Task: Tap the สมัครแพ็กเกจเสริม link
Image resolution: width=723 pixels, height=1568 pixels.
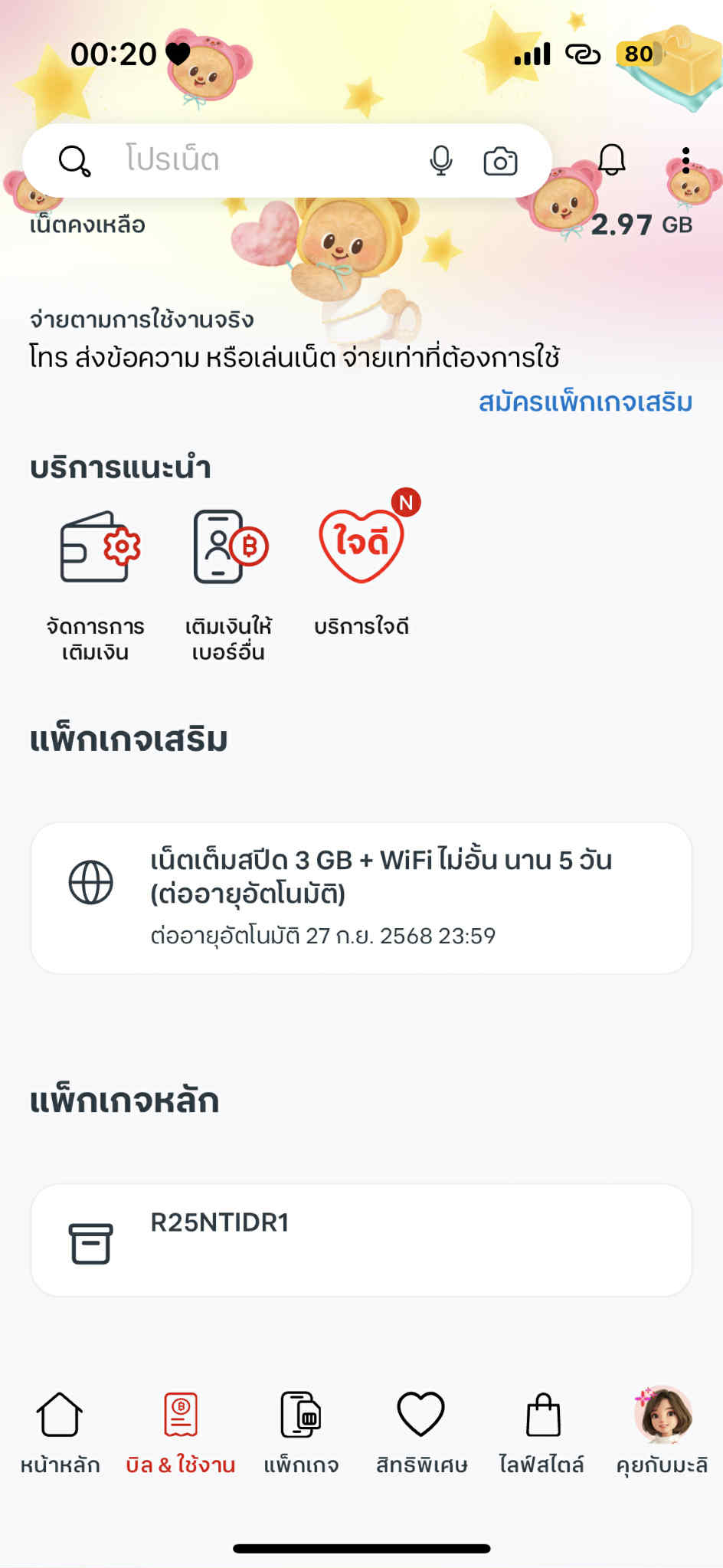Action: coord(586,402)
